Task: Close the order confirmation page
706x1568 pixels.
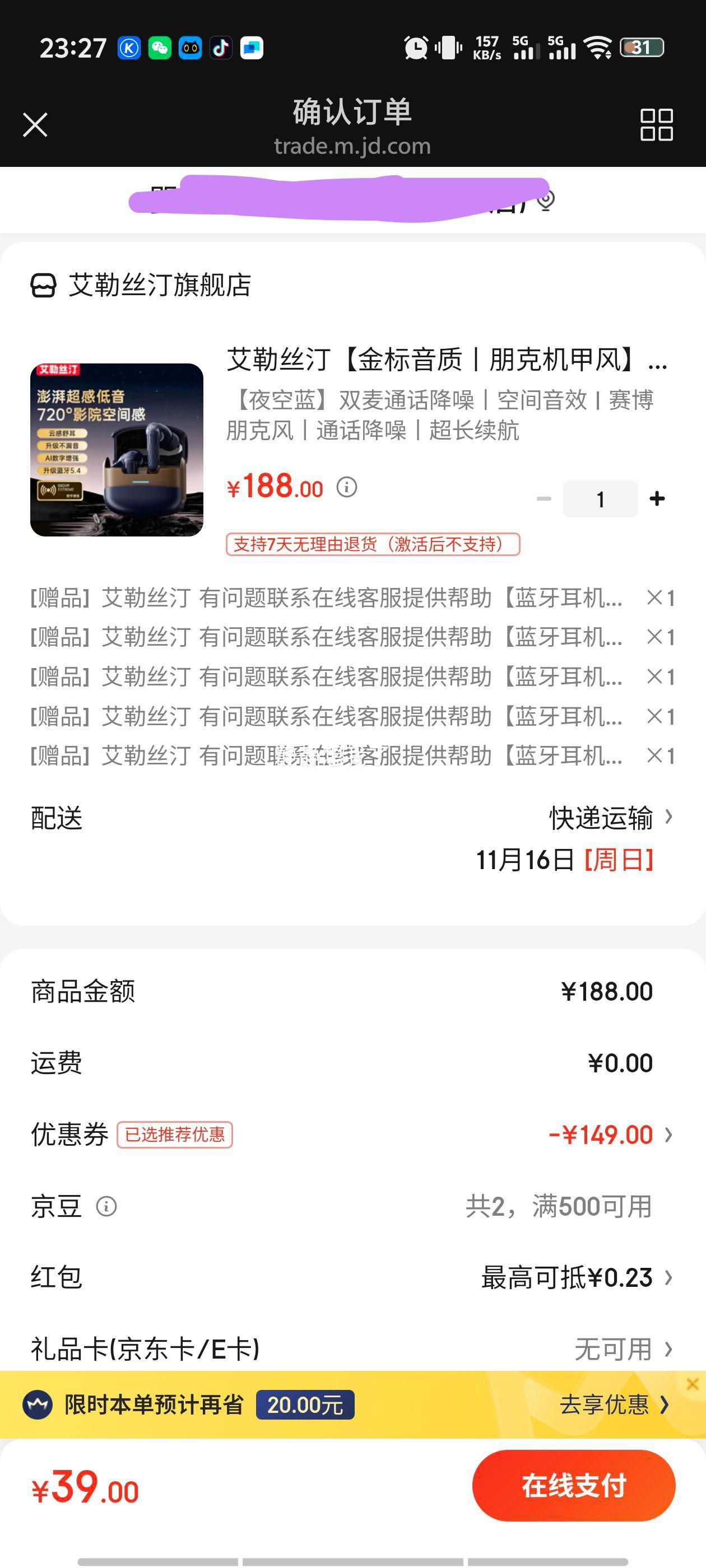Action: coord(35,125)
